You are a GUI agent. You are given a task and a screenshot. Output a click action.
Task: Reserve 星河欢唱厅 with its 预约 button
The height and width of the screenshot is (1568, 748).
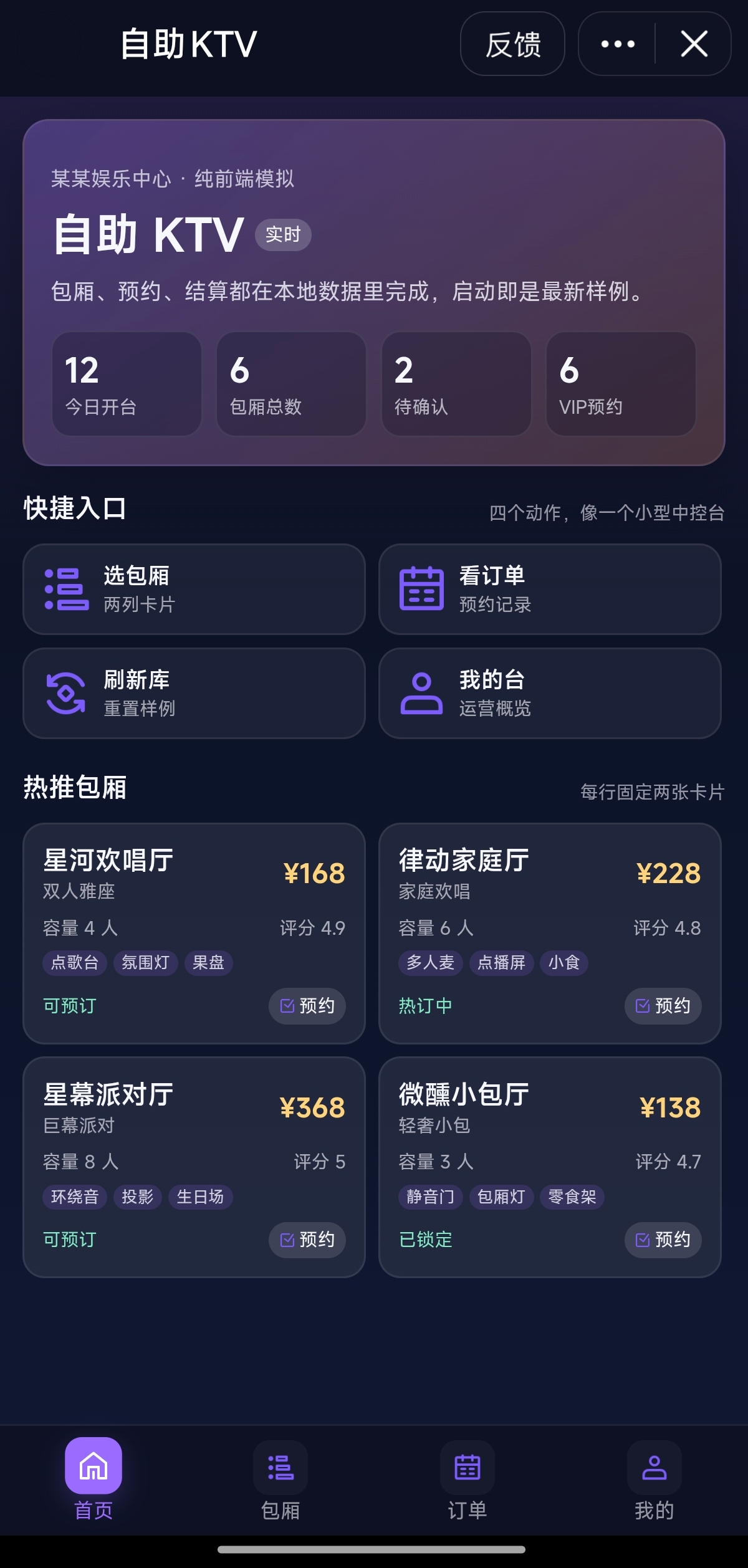coord(307,1006)
